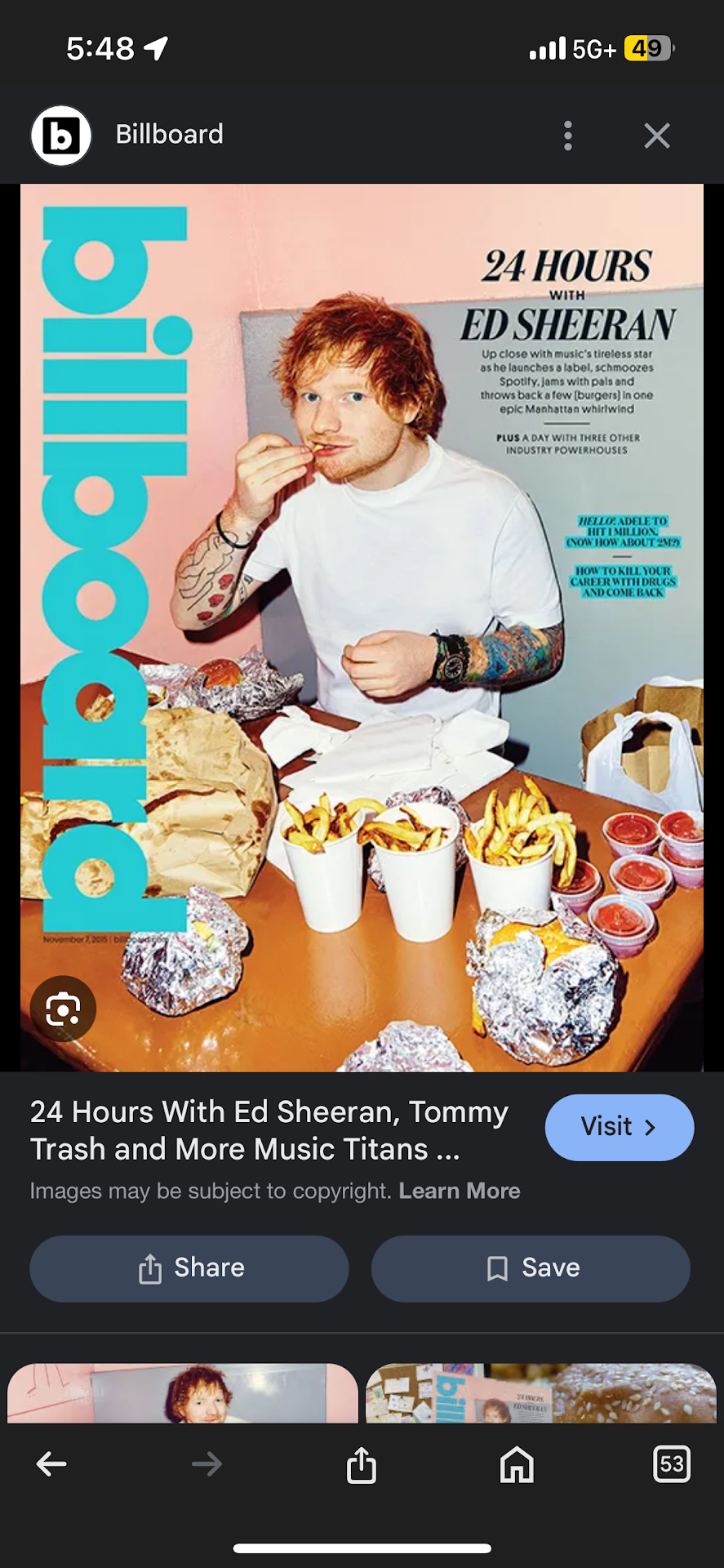Go back to the previous page
The width and height of the screenshot is (724, 1568).
click(51, 1464)
